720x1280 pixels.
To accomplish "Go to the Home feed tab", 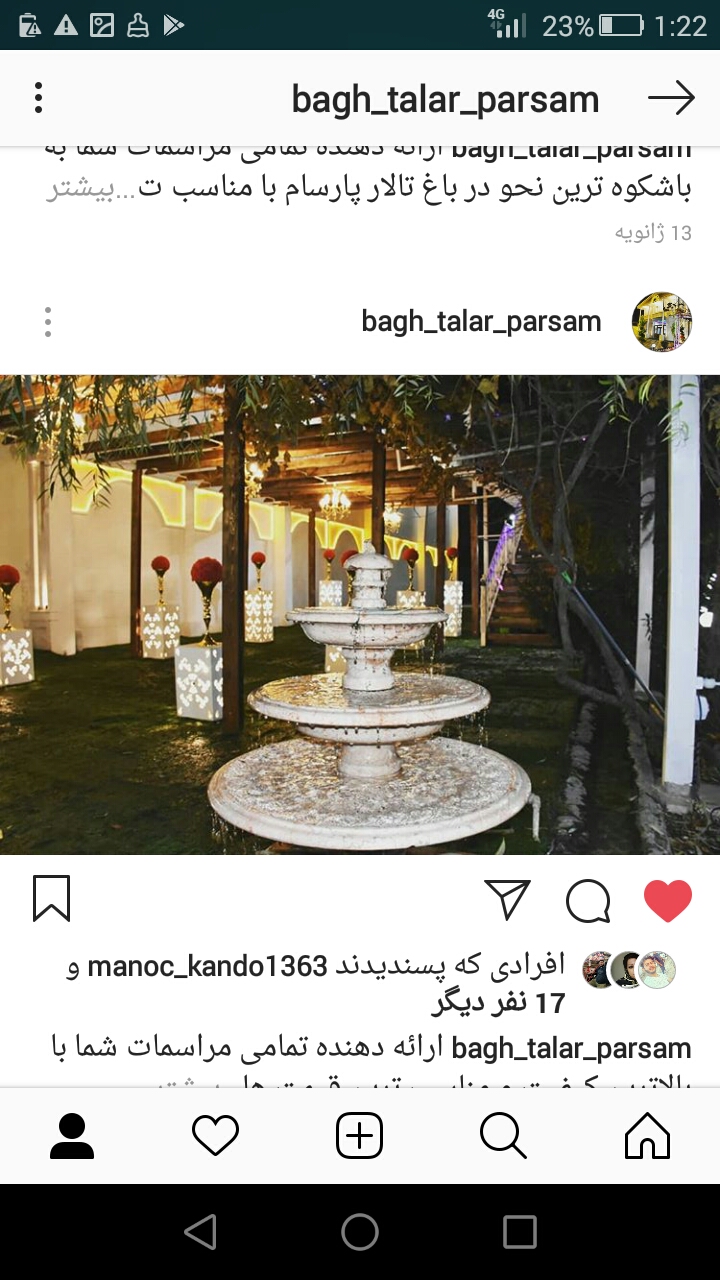I will (x=647, y=1137).
